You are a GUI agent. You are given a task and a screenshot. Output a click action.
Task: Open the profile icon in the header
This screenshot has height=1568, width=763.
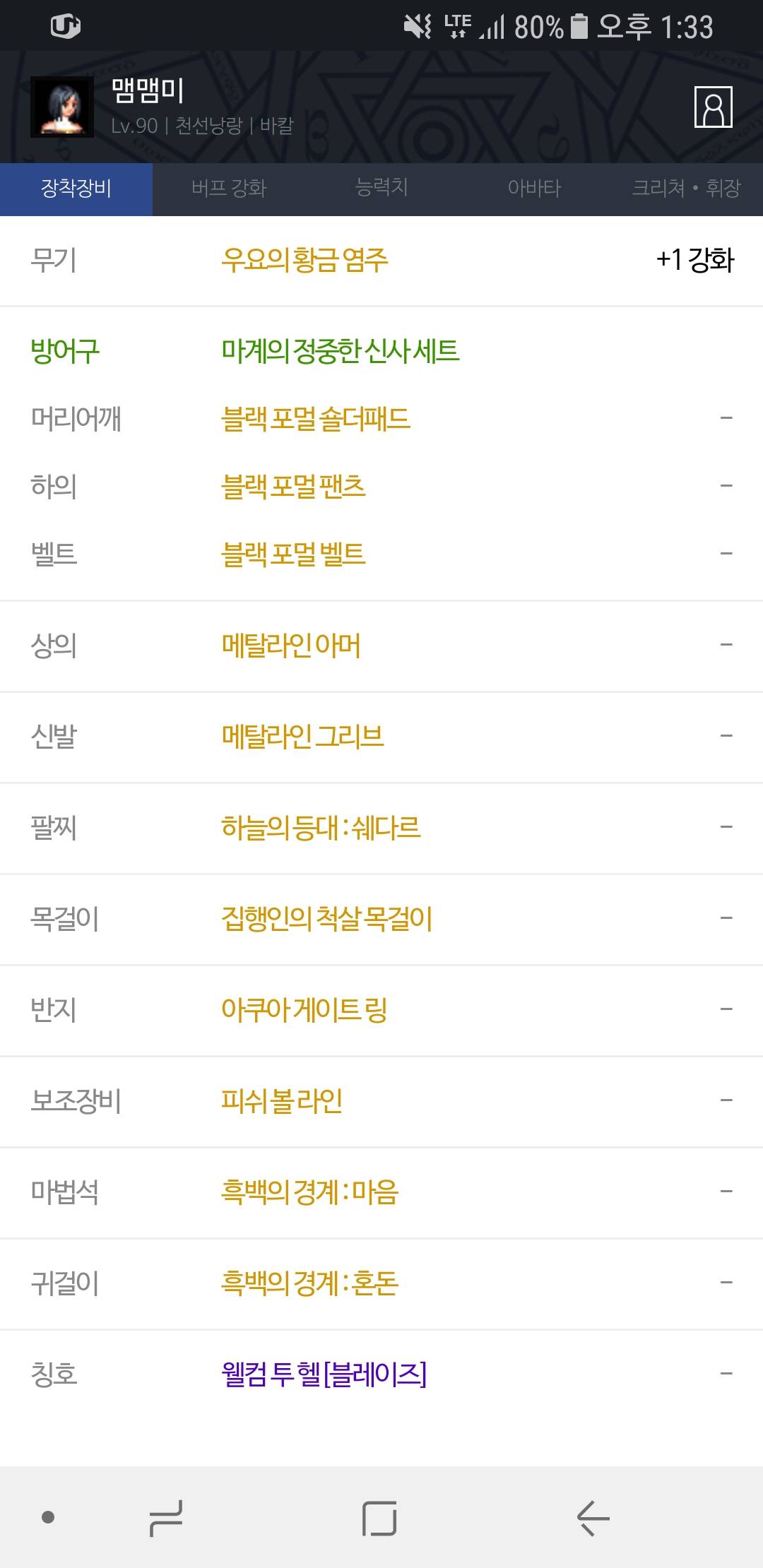[x=713, y=107]
